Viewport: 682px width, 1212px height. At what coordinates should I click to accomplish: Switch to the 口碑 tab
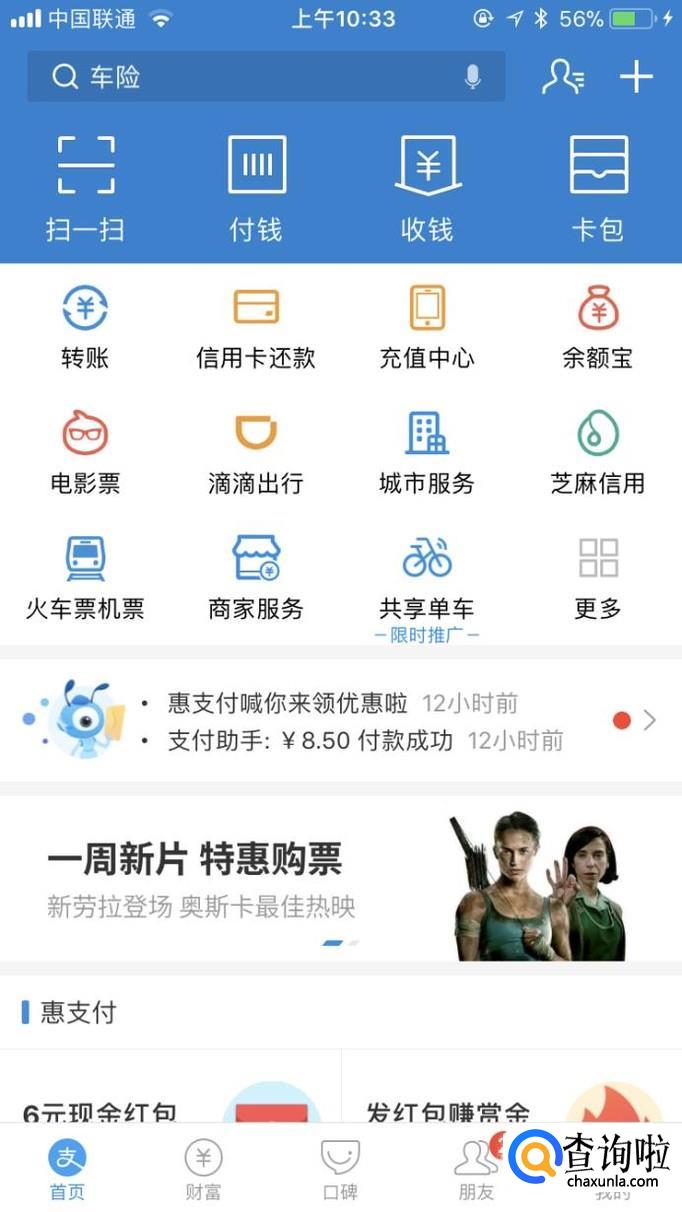[x=340, y=1168]
